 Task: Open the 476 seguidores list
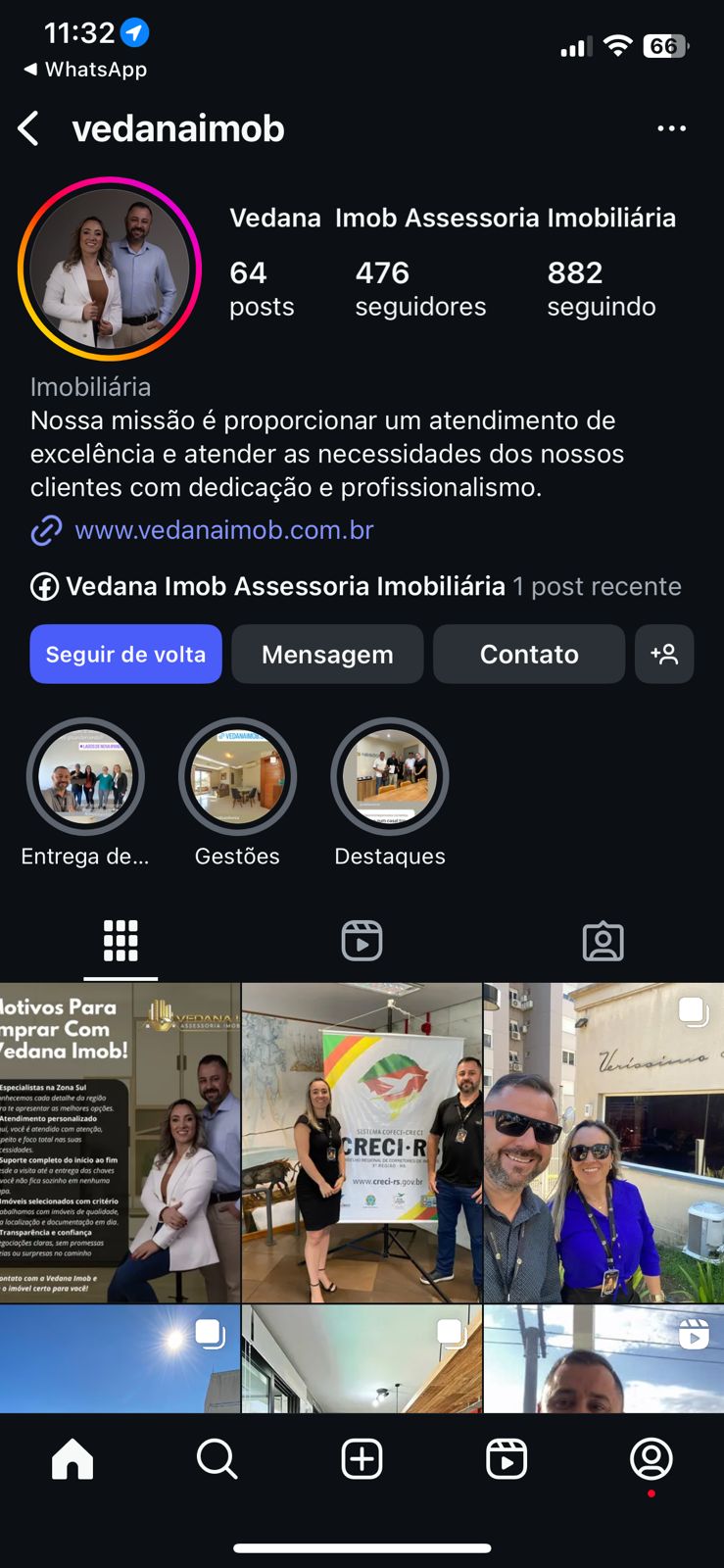419,288
